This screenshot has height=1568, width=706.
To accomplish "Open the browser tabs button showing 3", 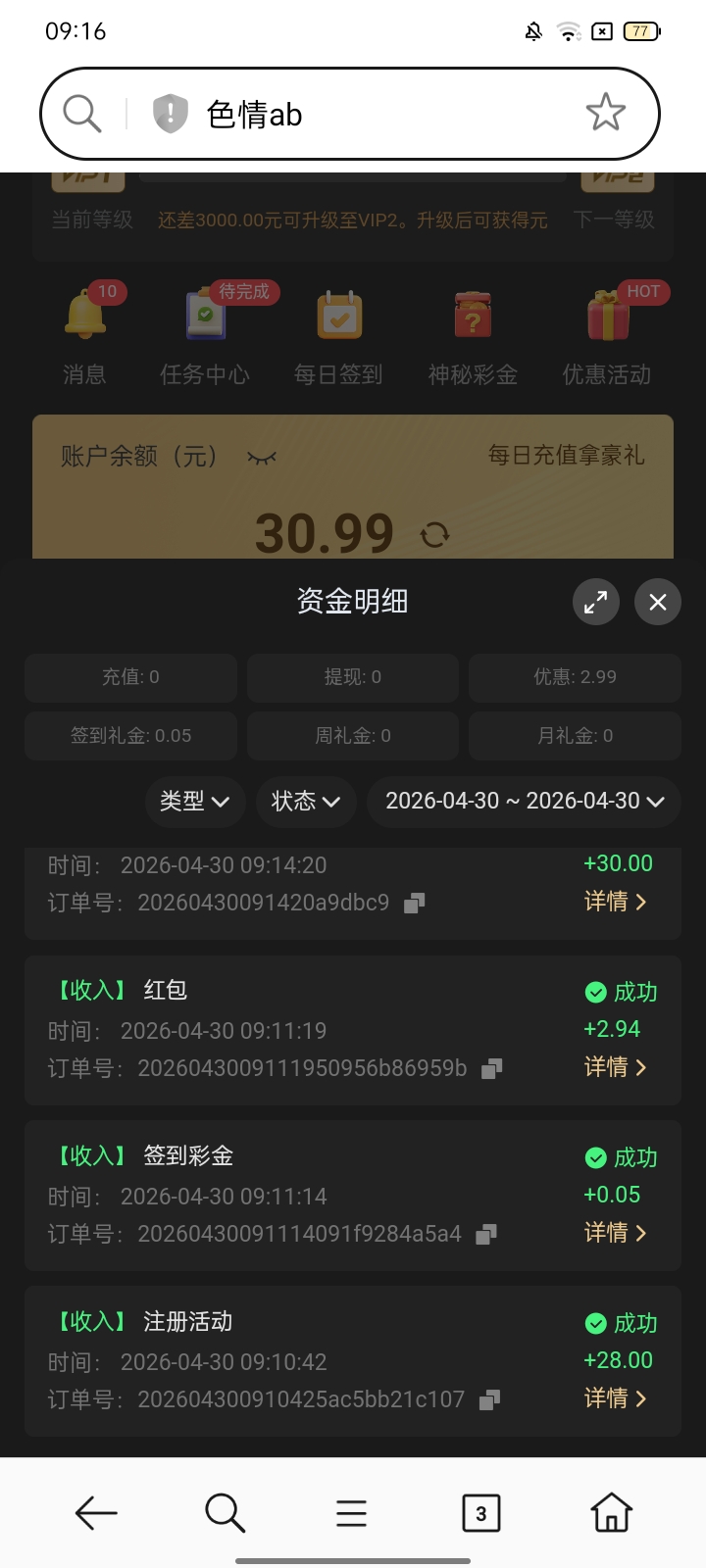I will tap(480, 1512).
